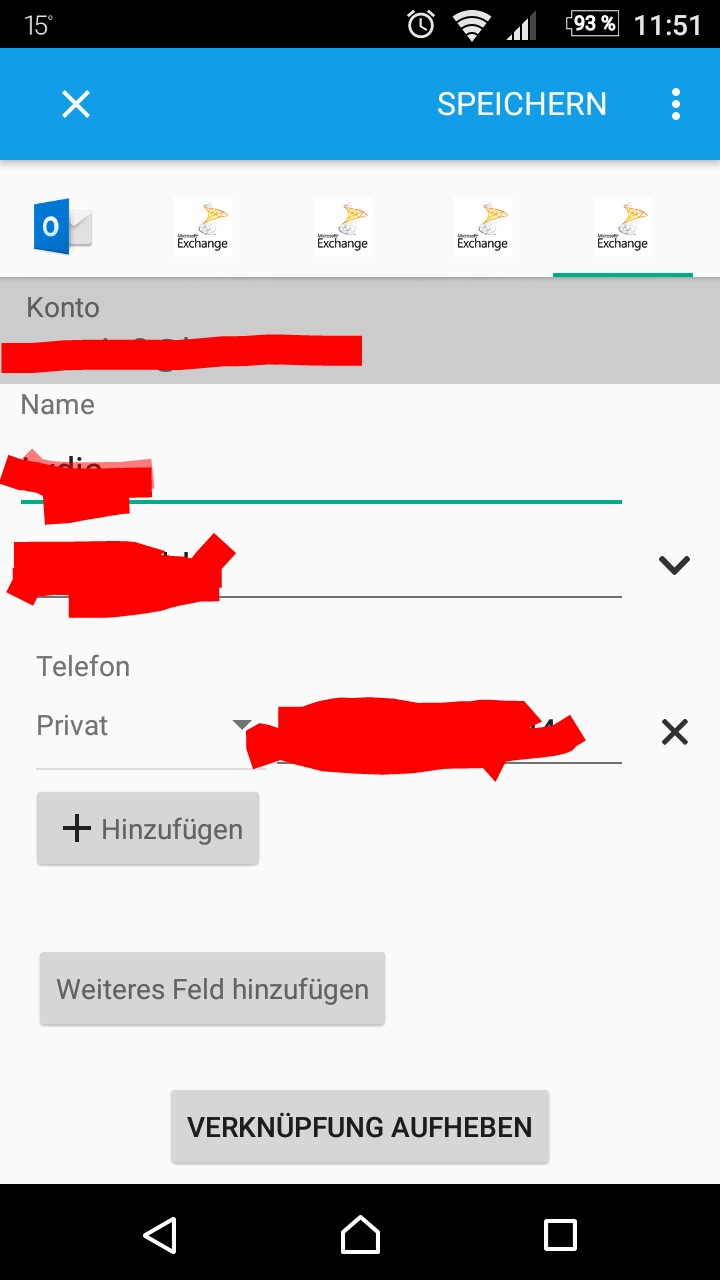The image size is (720, 1280).
Task: Go back with the system back button
Action: pos(160,1234)
